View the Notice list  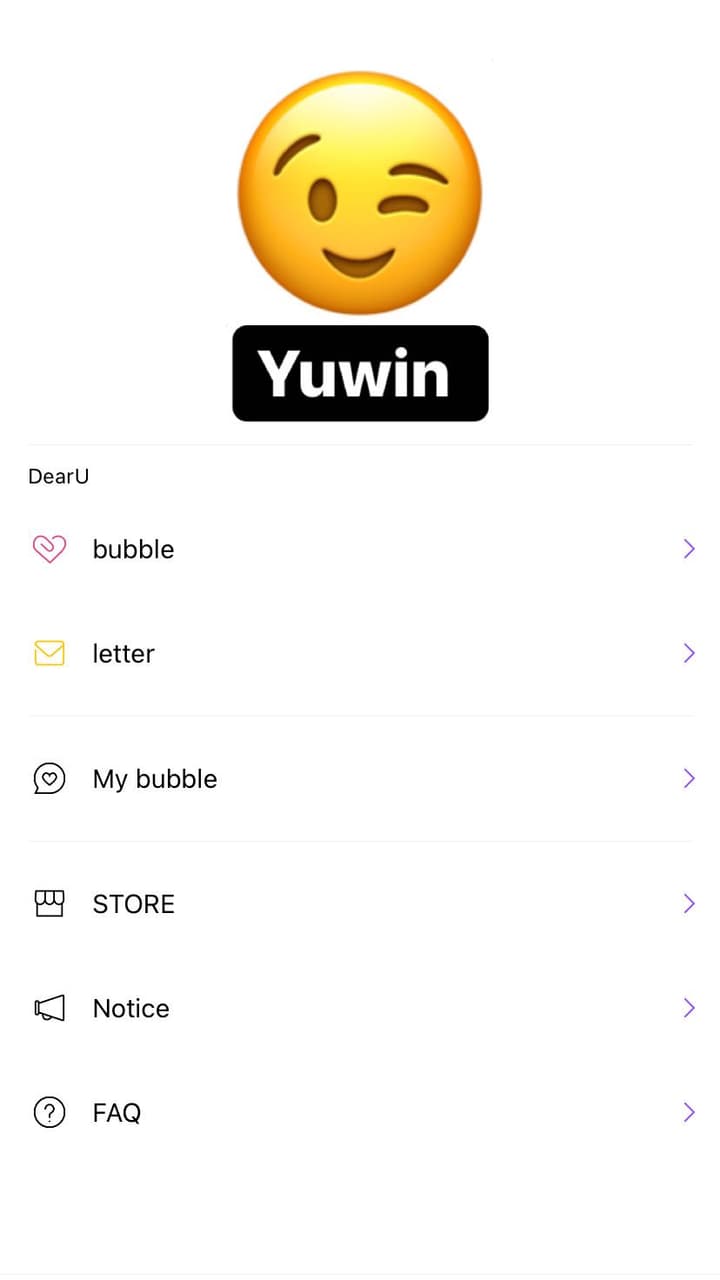131,1008
